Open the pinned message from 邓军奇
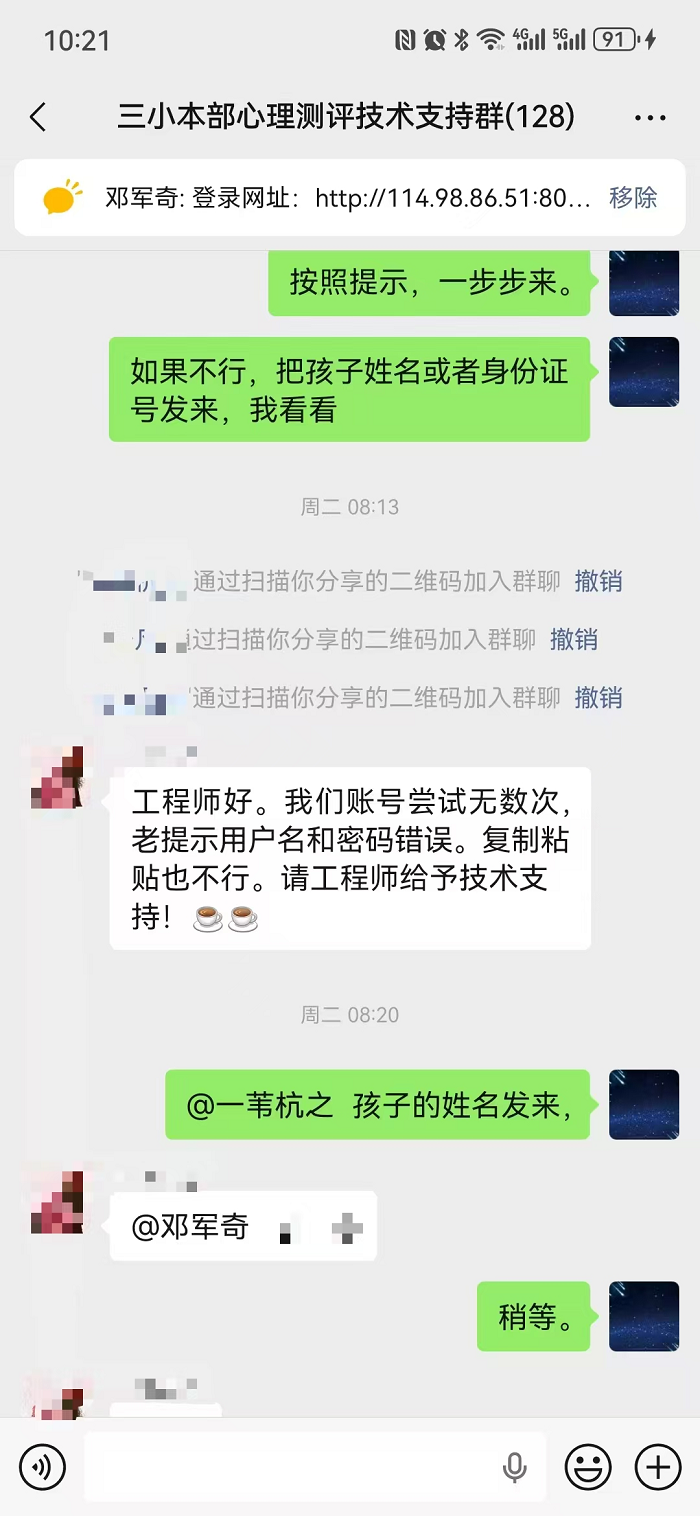The width and height of the screenshot is (700, 1516). 340,198
